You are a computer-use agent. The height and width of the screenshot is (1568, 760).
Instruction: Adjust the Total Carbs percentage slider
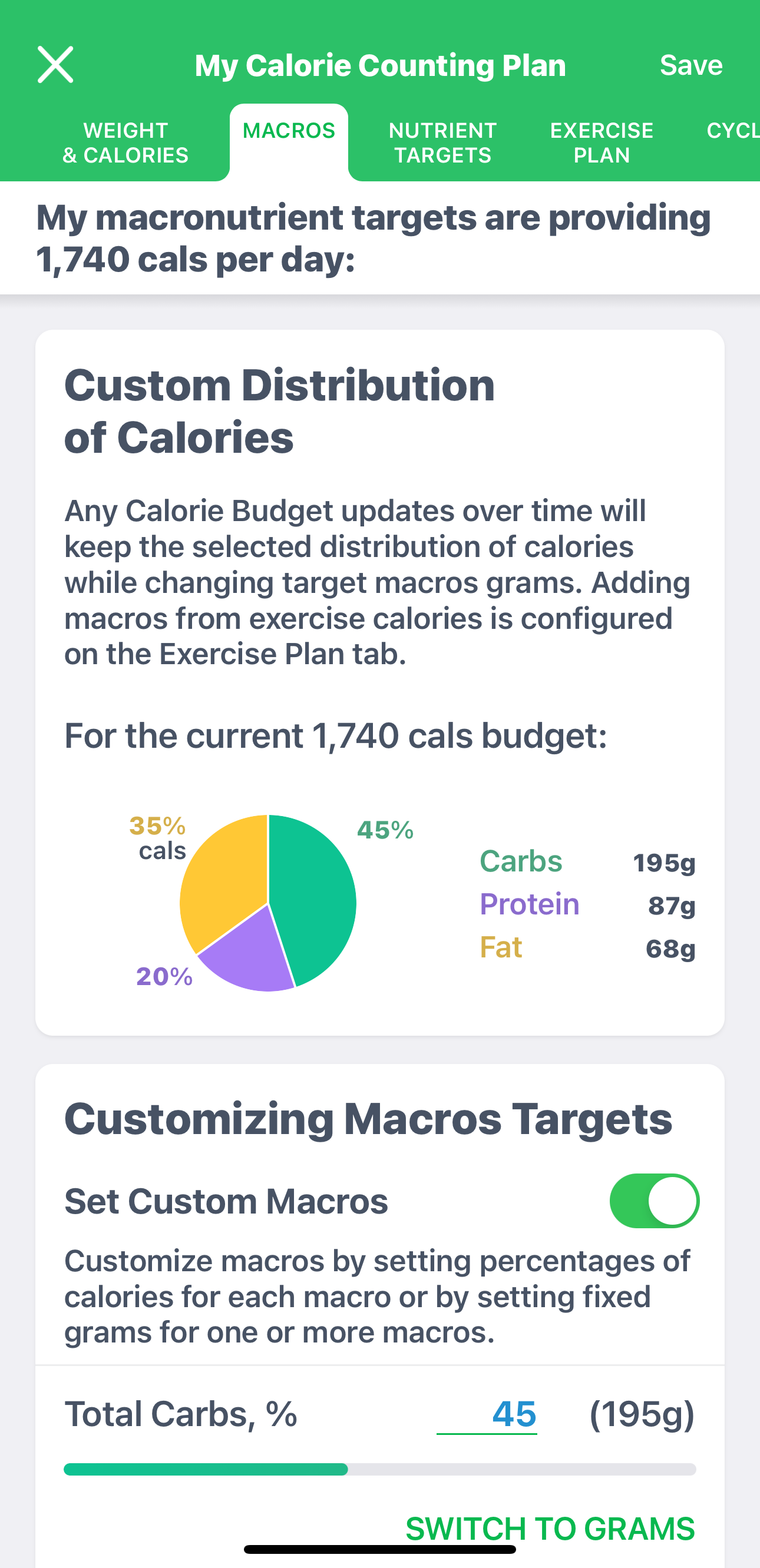(348, 1470)
